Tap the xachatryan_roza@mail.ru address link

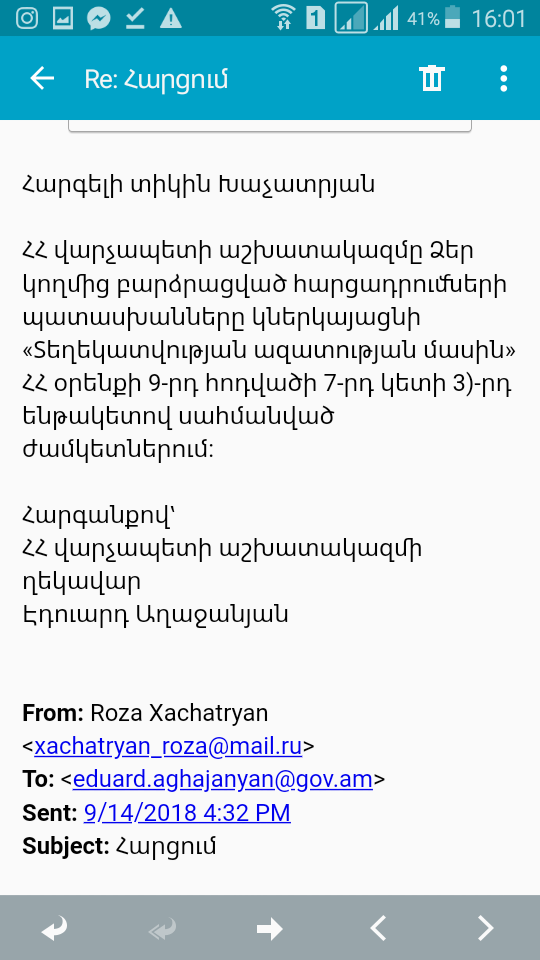[x=168, y=747]
